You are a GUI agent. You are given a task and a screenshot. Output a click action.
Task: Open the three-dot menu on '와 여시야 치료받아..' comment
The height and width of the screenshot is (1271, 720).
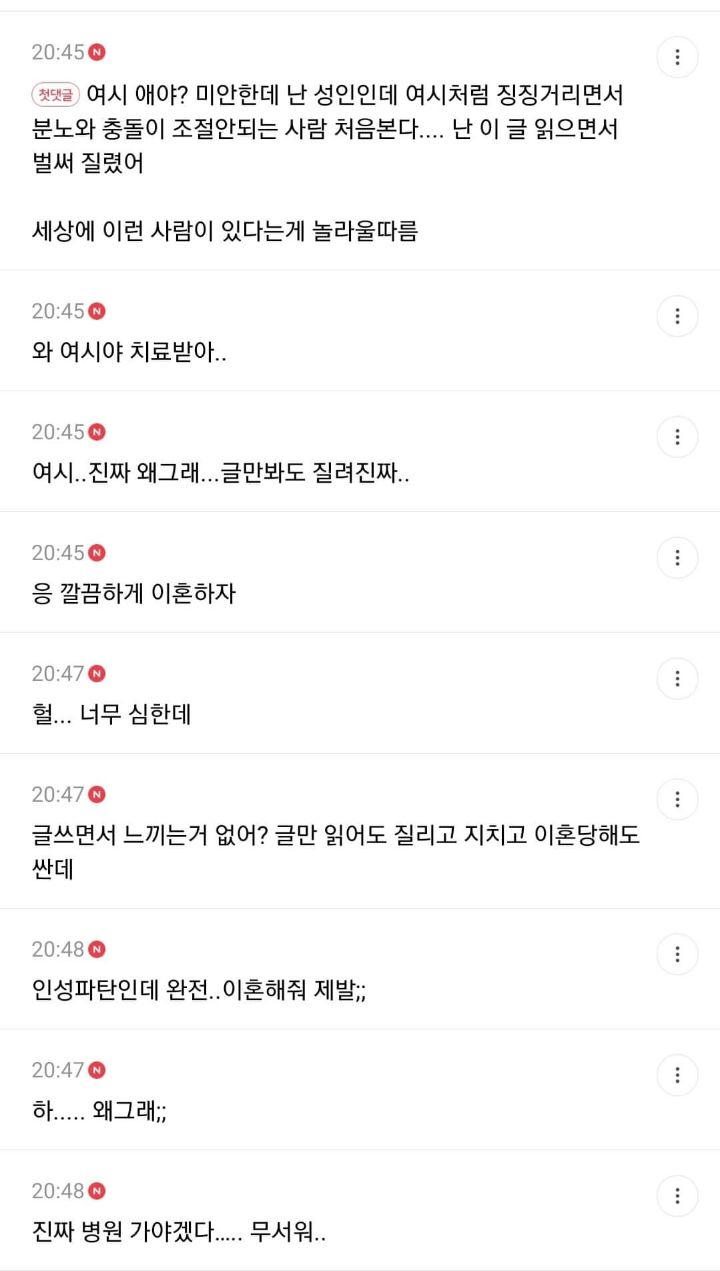click(677, 316)
